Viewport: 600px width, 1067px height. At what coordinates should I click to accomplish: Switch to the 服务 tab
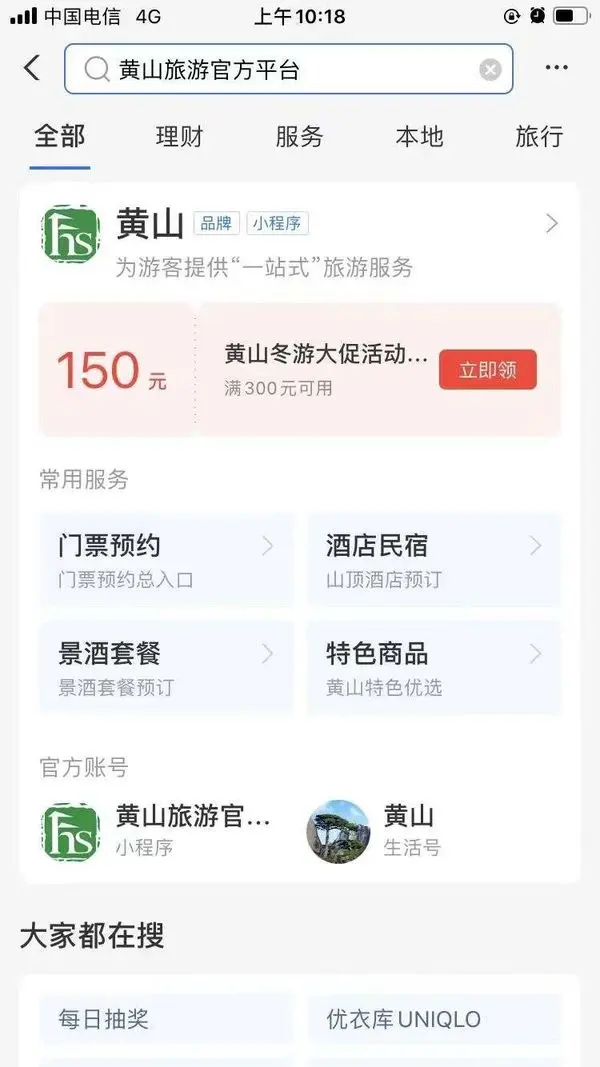click(300, 137)
